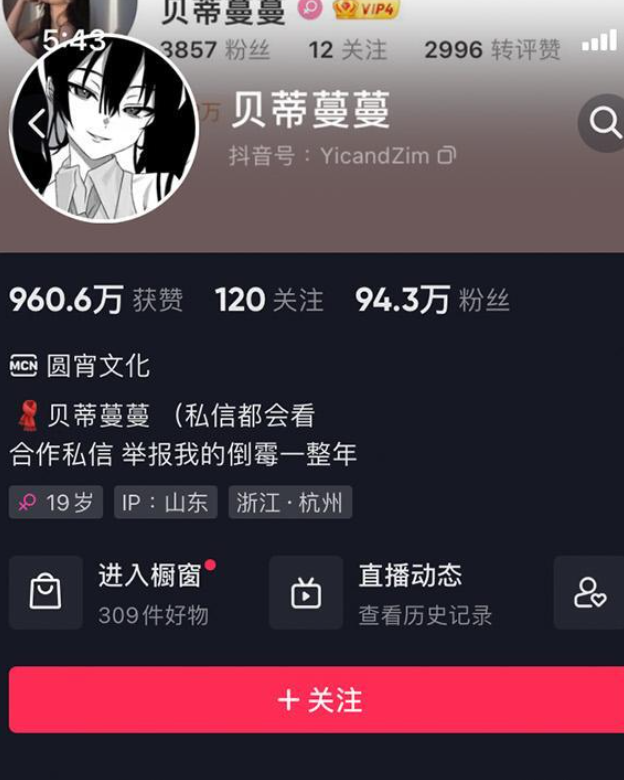The width and height of the screenshot is (624, 780).
Task: Open the person-heart card beside 直播动态
Action: click(x=590, y=593)
